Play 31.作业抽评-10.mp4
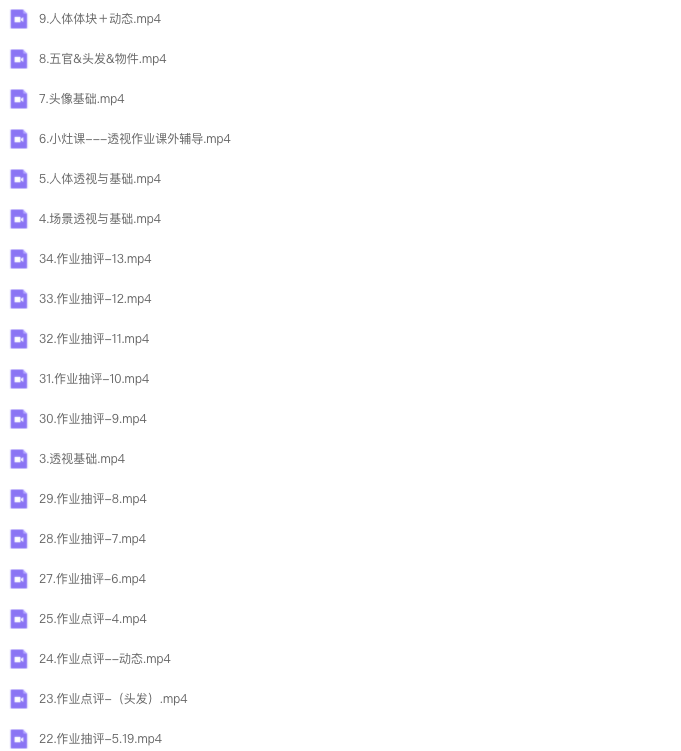This screenshot has width=681, height=751. click(94, 379)
